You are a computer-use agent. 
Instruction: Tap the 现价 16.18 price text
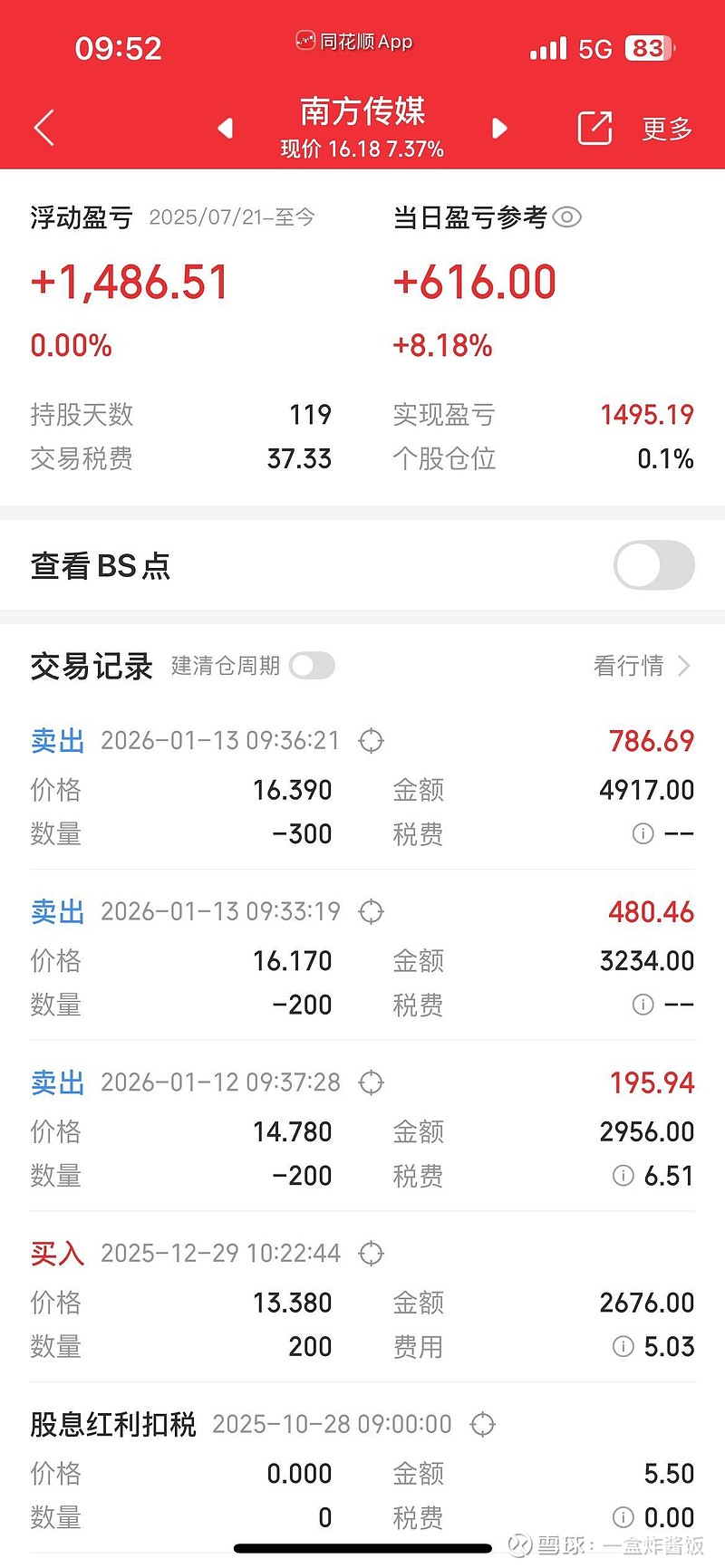[362, 148]
